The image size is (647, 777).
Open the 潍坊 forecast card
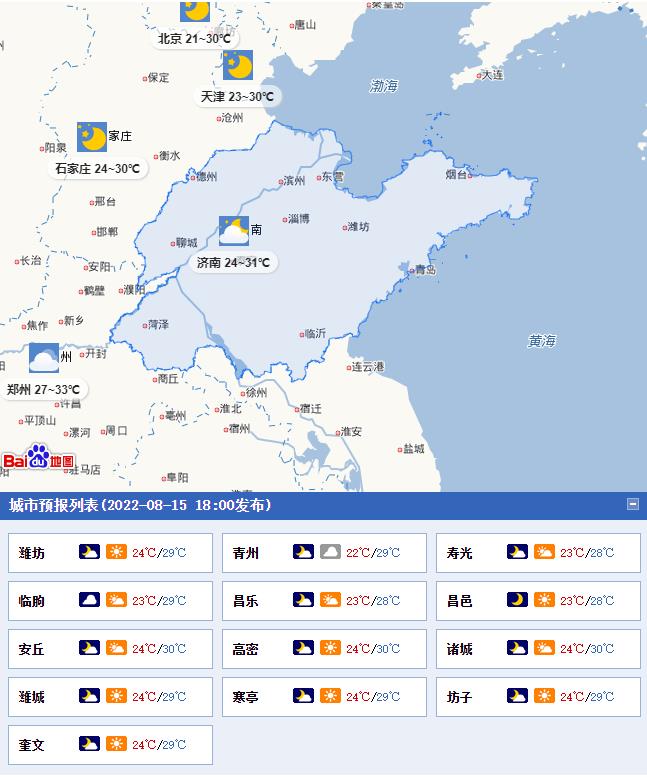[110, 553]
